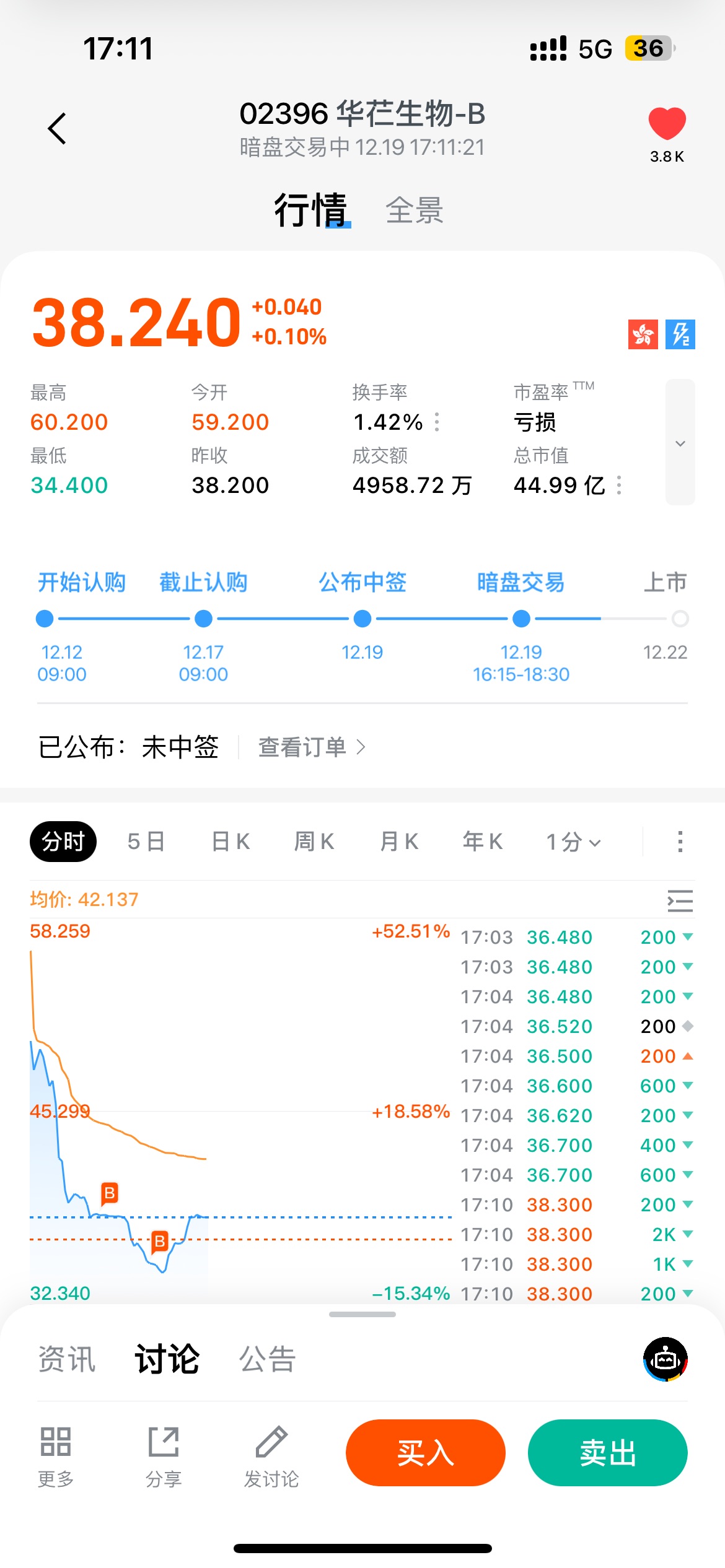Screen dimensions: 725x1568
Task: Open 查看订单 link
Action: point(311,747)
